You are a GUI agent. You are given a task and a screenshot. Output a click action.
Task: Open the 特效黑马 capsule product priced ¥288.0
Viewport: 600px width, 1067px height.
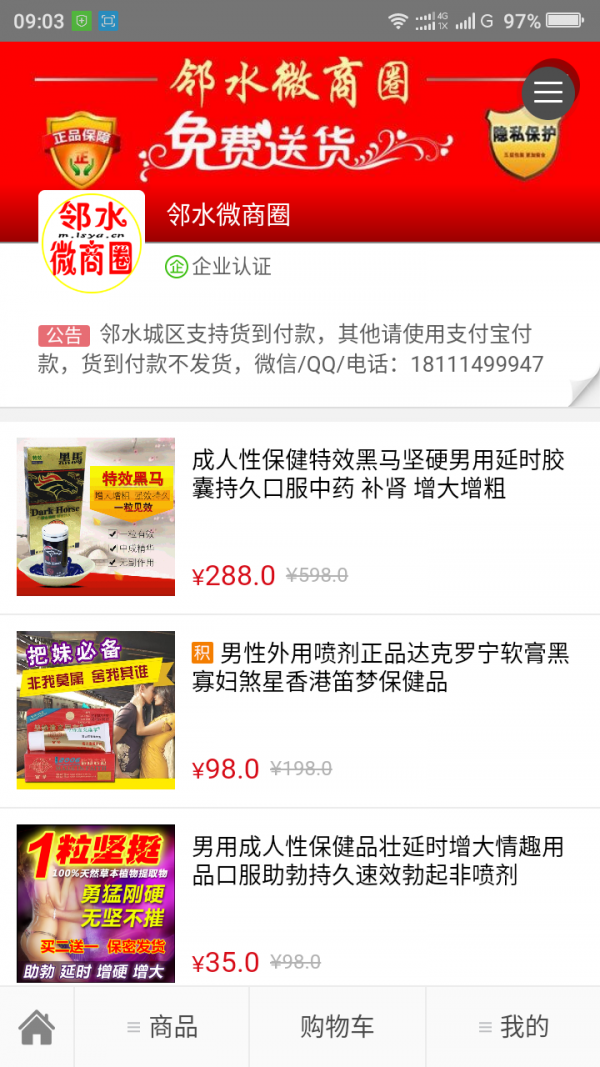tap(378, 475)
